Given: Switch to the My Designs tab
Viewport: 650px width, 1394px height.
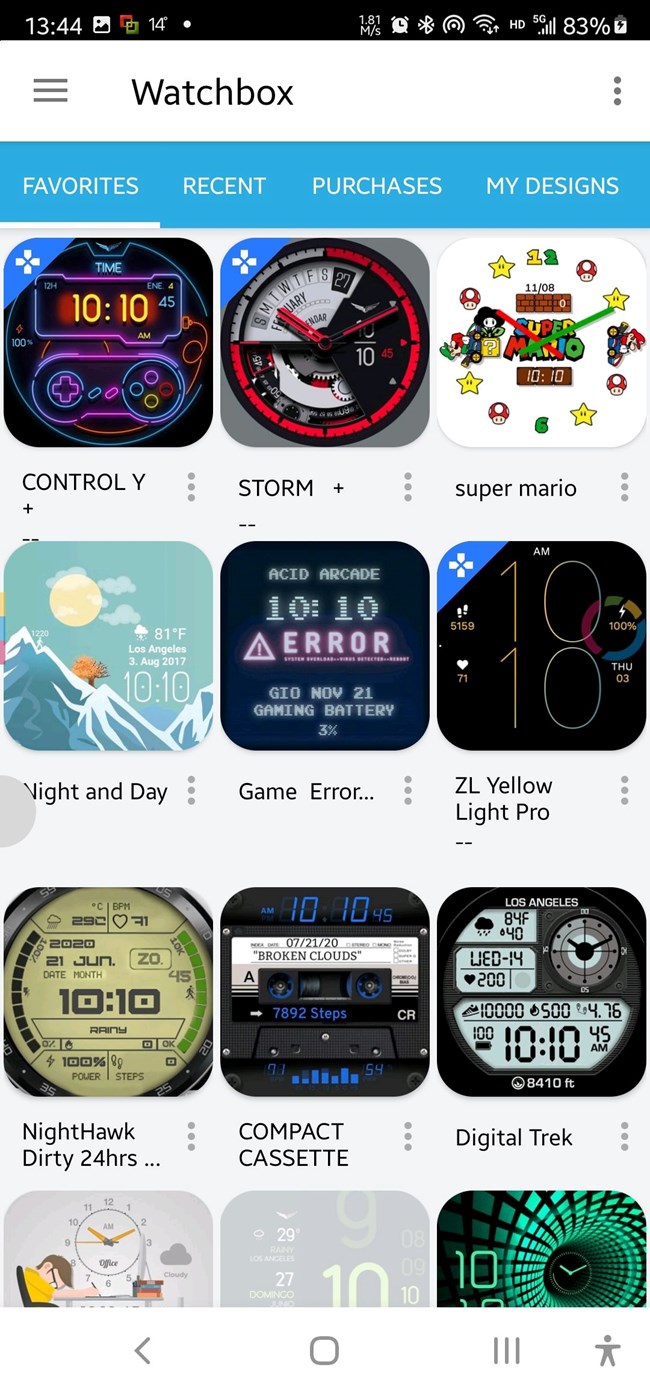Looking at the screenshot, I should [x=552, y=186].
